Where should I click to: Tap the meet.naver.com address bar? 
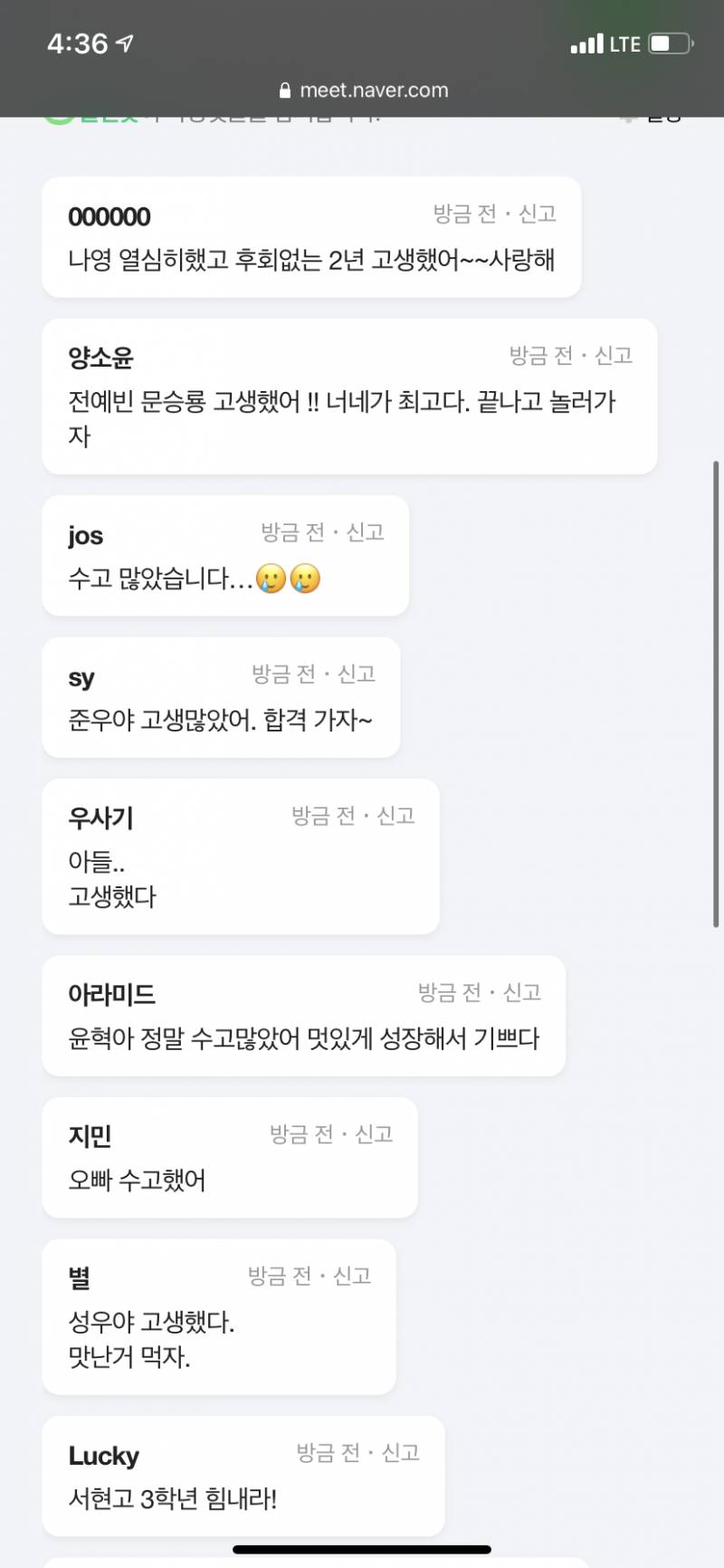364,91
